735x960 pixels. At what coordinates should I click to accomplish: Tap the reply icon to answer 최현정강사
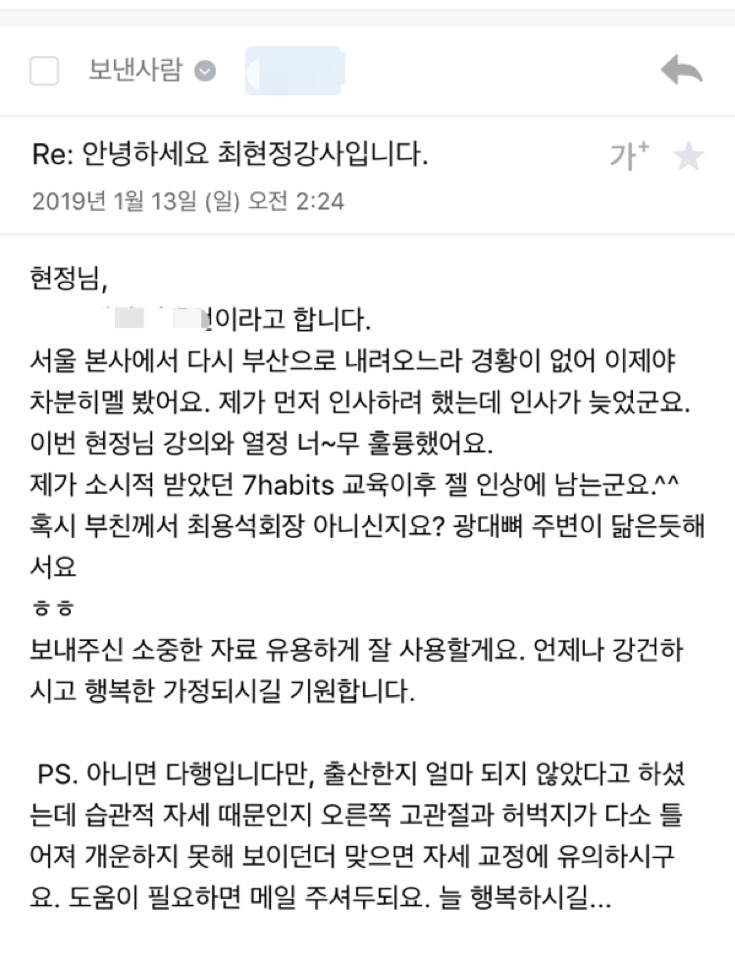pyautogui.click(x=681, y=68)
